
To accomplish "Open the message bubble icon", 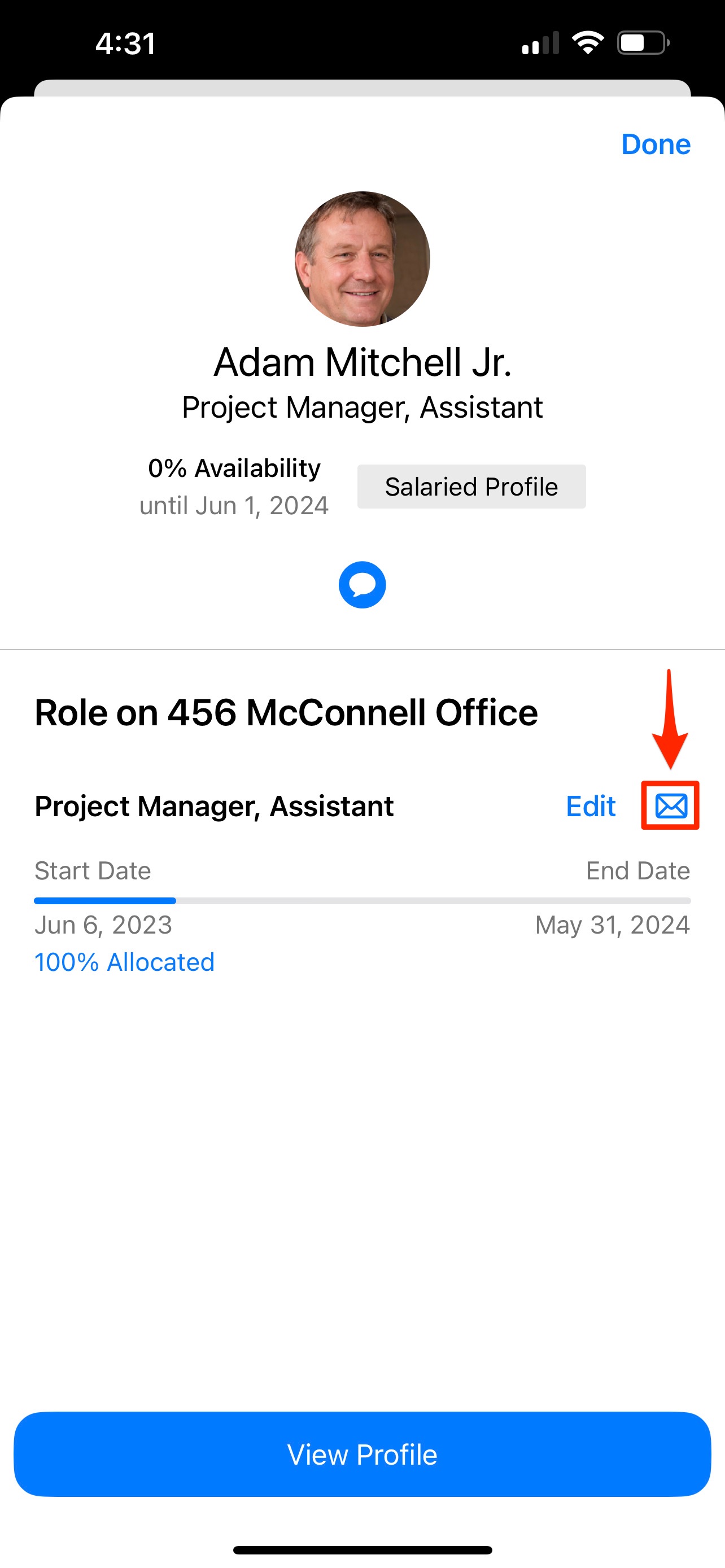I will (362, 584).
